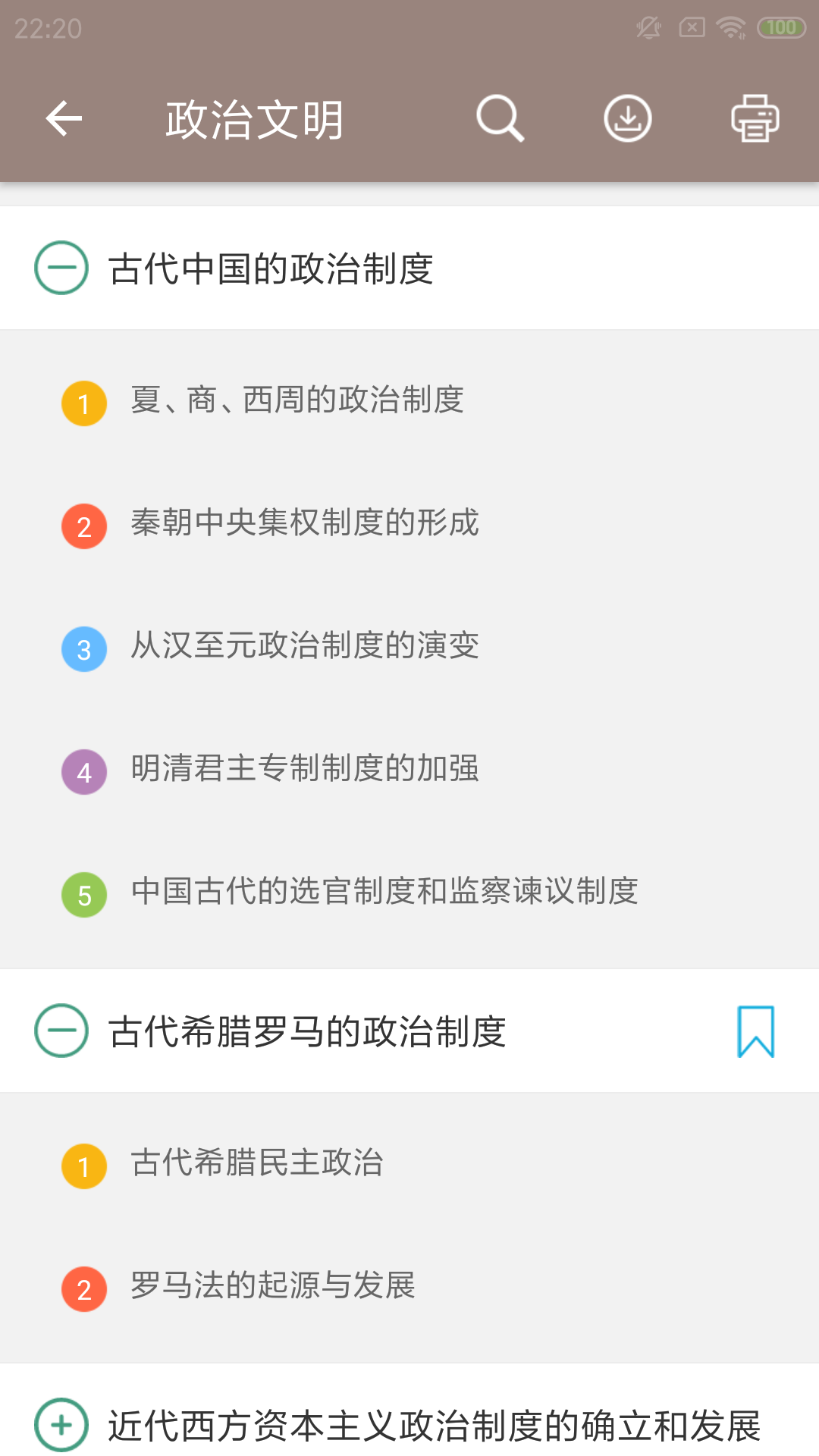This screenshot has height=1456, width=819.
Task: Tap the 政治文明 title text
Action: (x=254, y=119)
